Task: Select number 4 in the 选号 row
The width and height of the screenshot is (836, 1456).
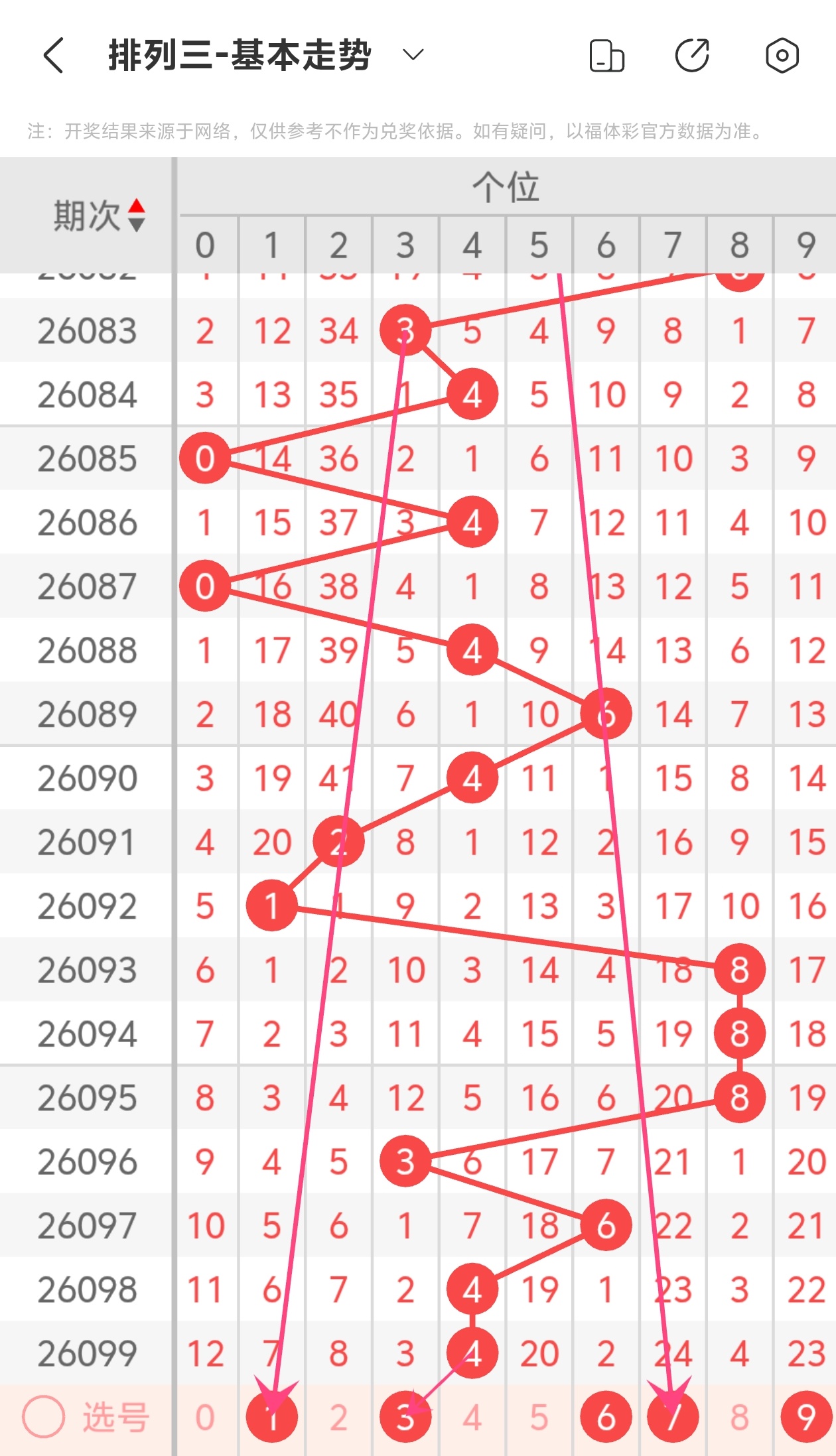Action: click(x=472, y=1418)
